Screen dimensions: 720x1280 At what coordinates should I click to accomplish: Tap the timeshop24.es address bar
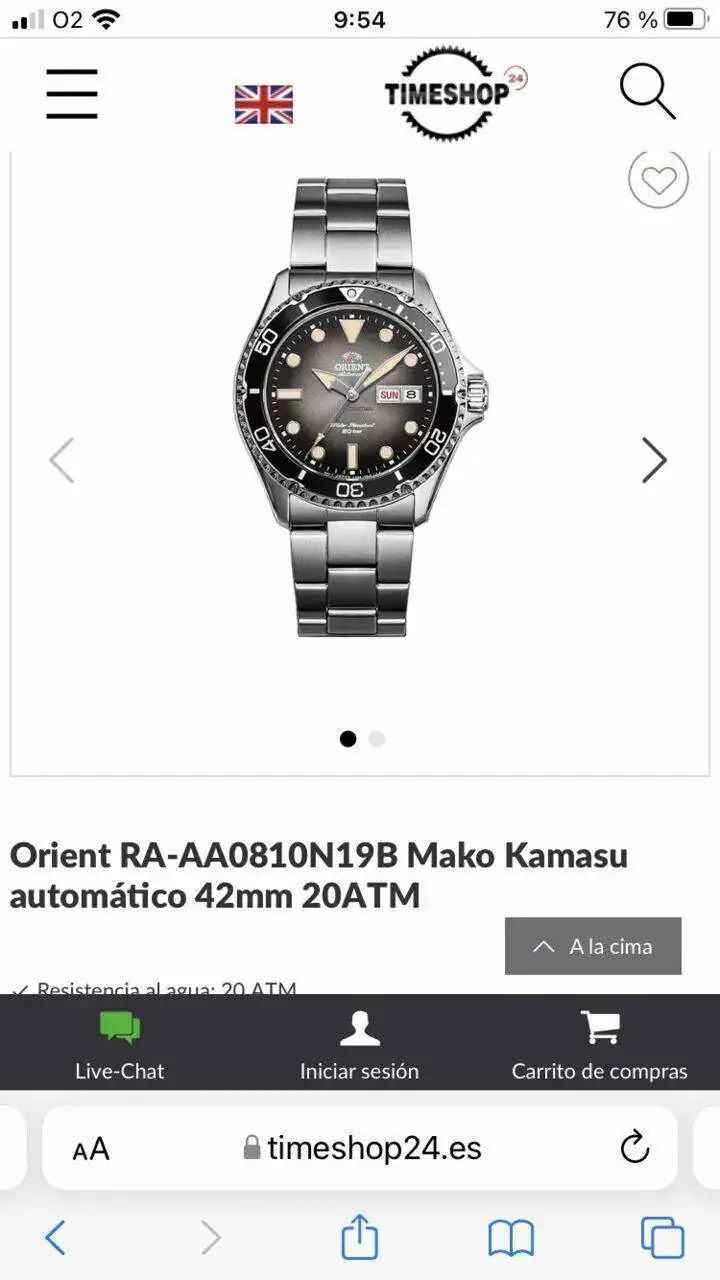[x=364, y=1148]
